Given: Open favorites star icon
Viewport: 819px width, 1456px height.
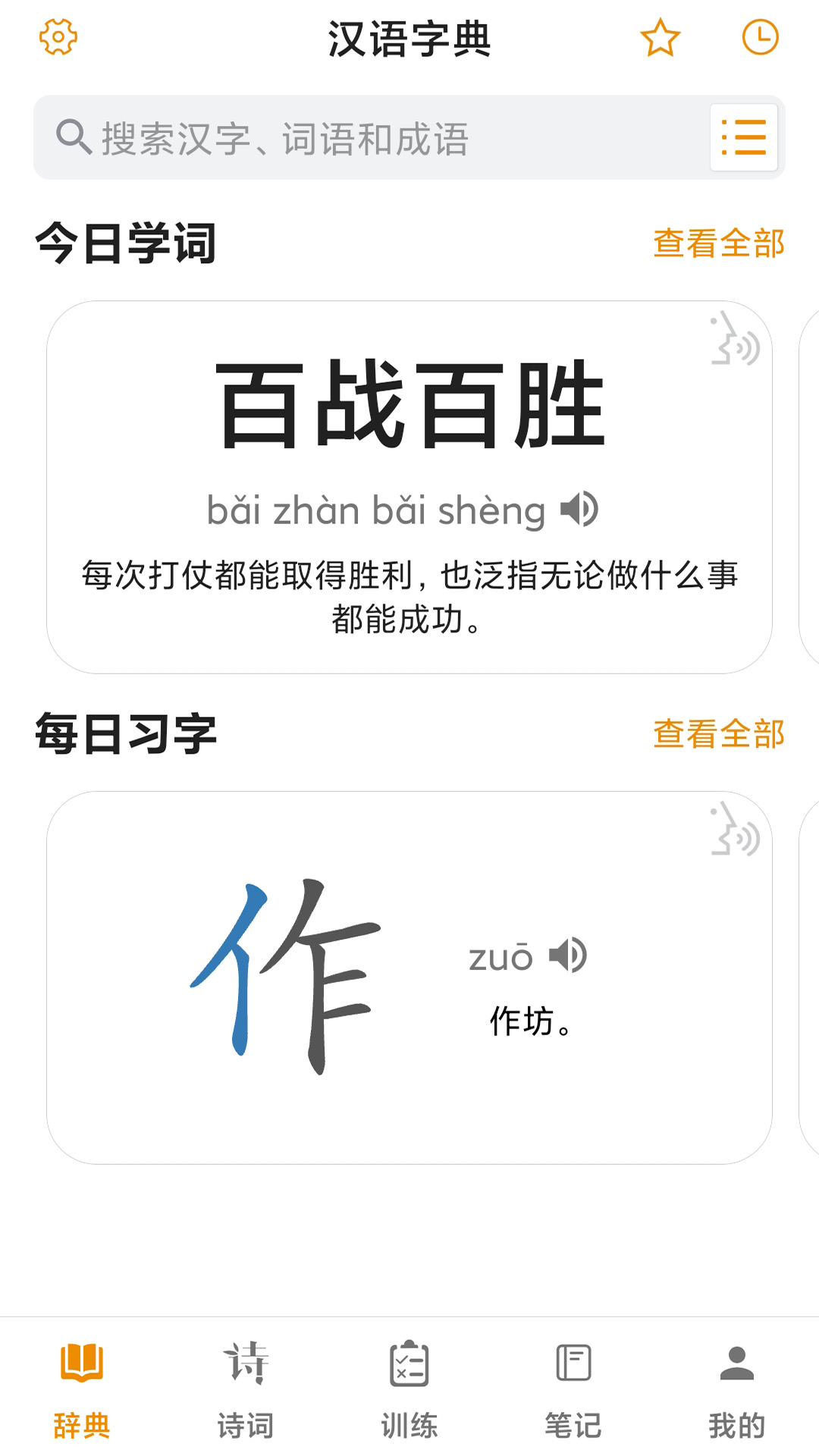Looking at the screenshot, I should click(x=660, y=37).
